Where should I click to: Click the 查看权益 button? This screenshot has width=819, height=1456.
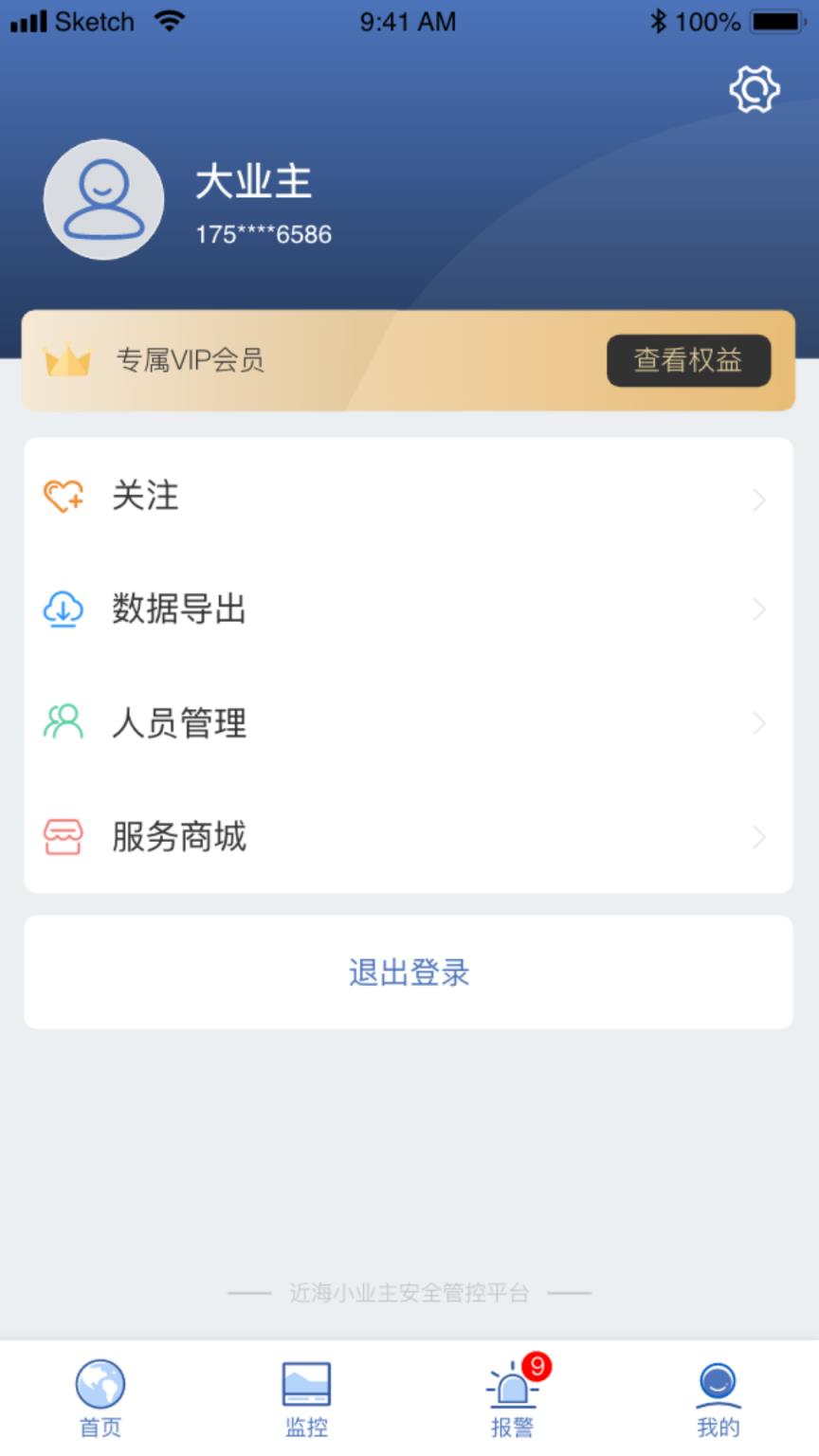pos(689,360)
